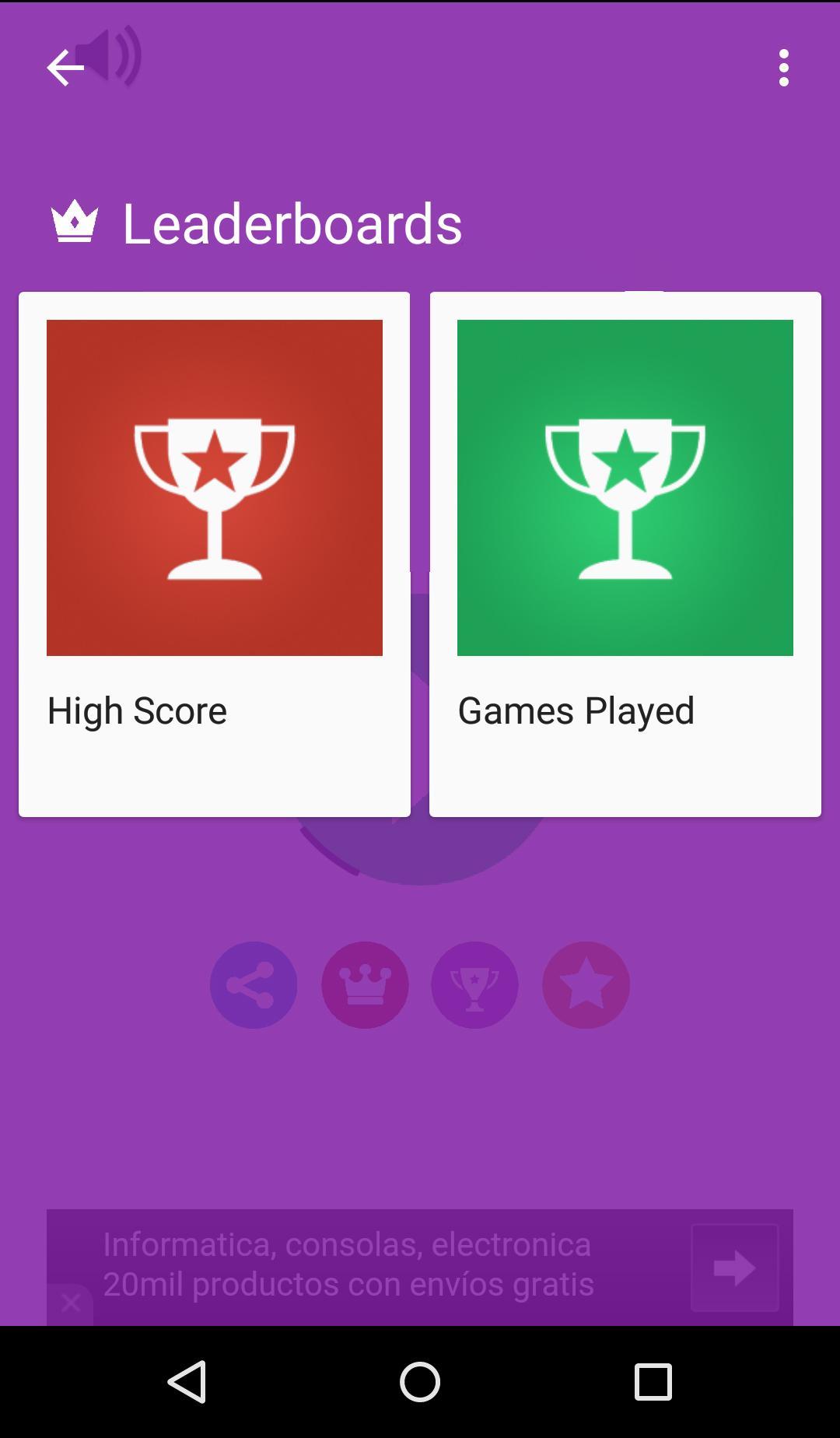Image resolution: width=840 pixels, height=1438 pixels.
Task: Go back using the arrow icon
Action: click(x=65, y=68)
